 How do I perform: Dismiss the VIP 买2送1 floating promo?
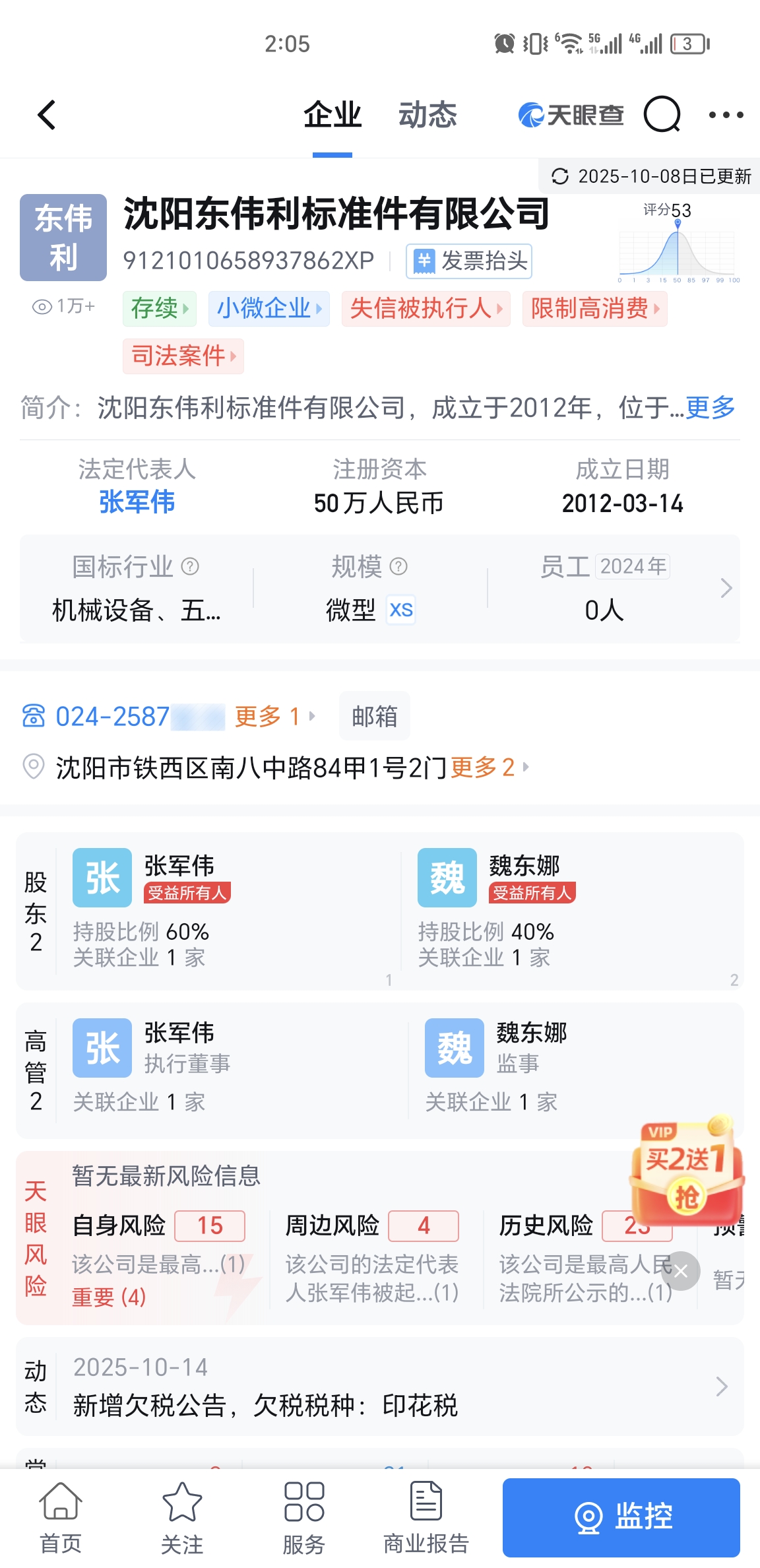click(681, 1271)
